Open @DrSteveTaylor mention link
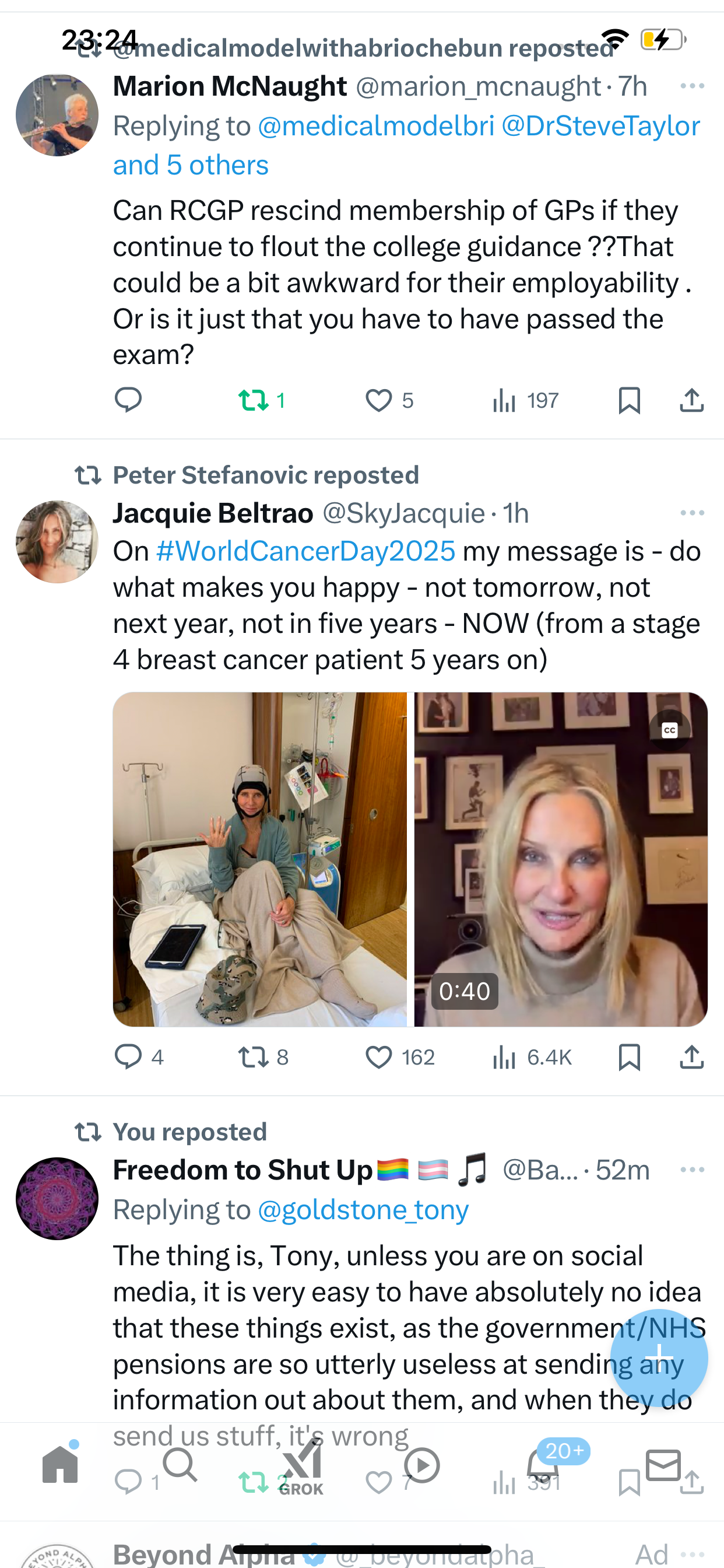Screen dimensions: 724x1568 tap(600, 126)
